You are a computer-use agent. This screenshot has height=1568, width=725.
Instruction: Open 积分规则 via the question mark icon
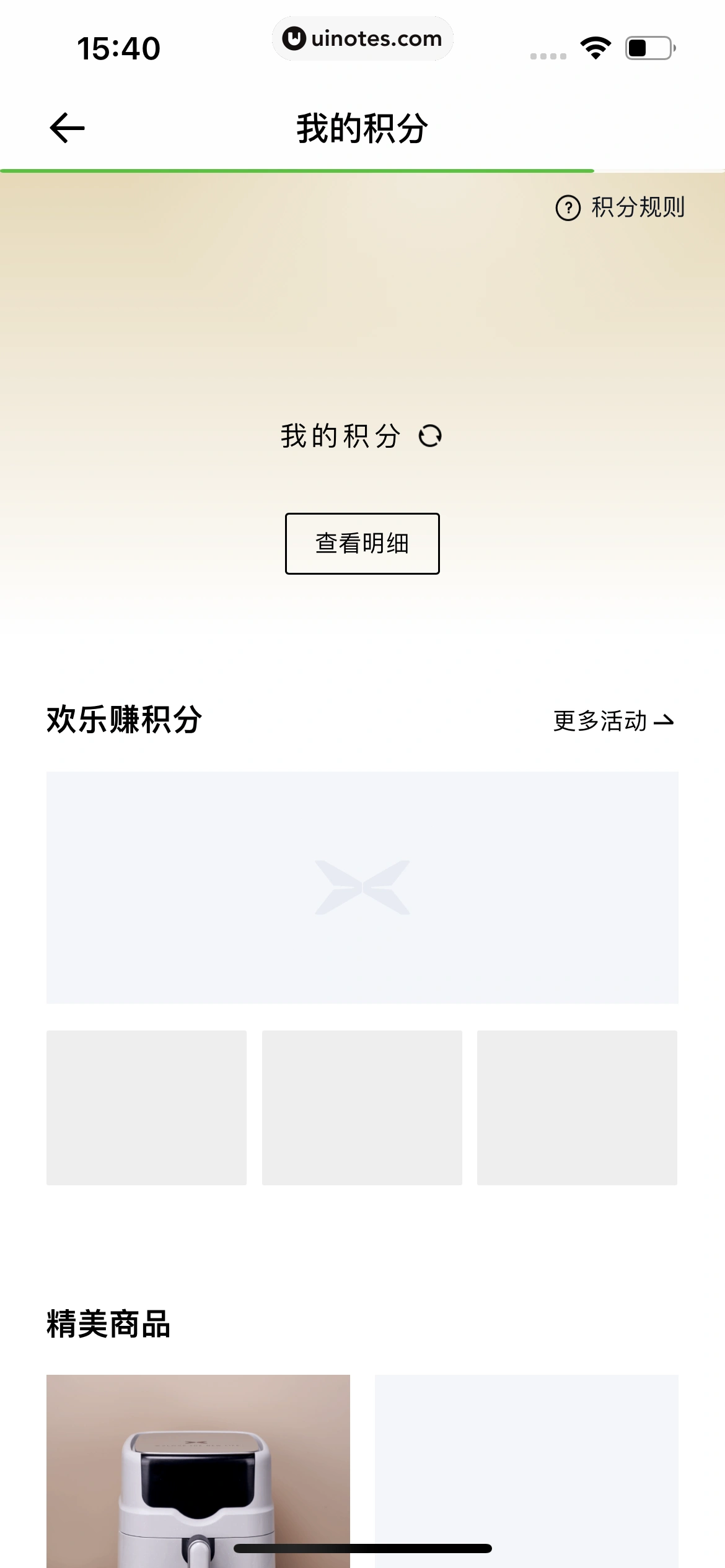568,208
